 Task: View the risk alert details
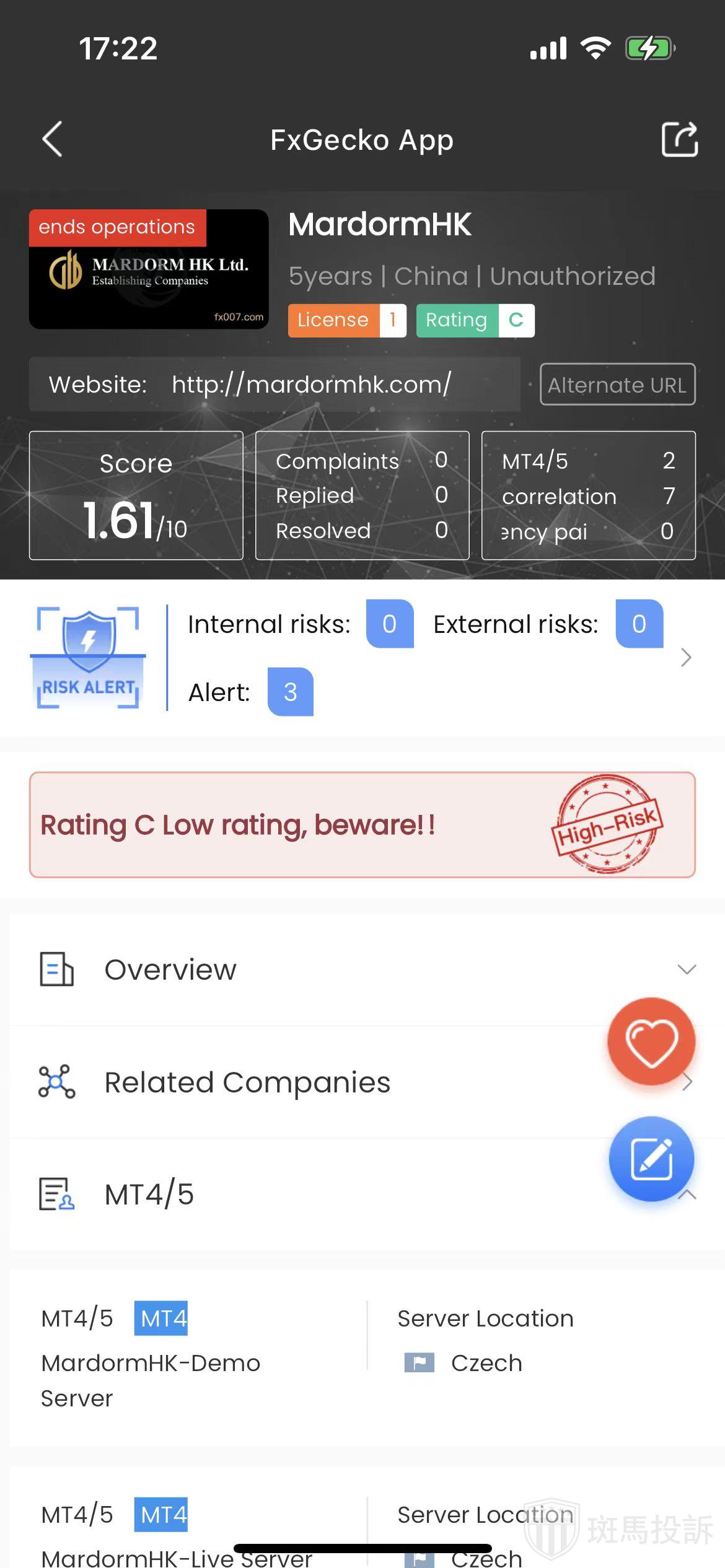tap(685, 658)
